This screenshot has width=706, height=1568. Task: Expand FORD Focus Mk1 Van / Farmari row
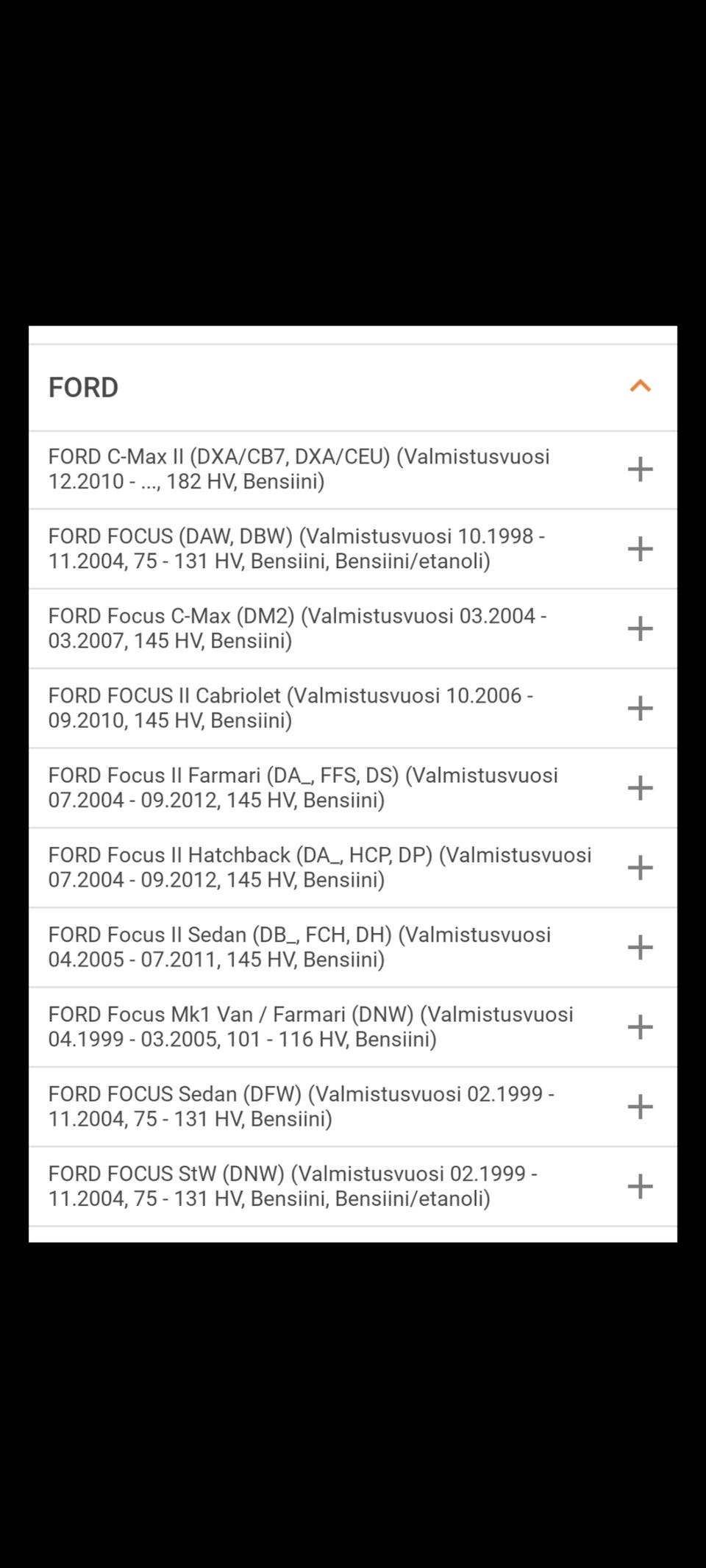(640, 1027)
